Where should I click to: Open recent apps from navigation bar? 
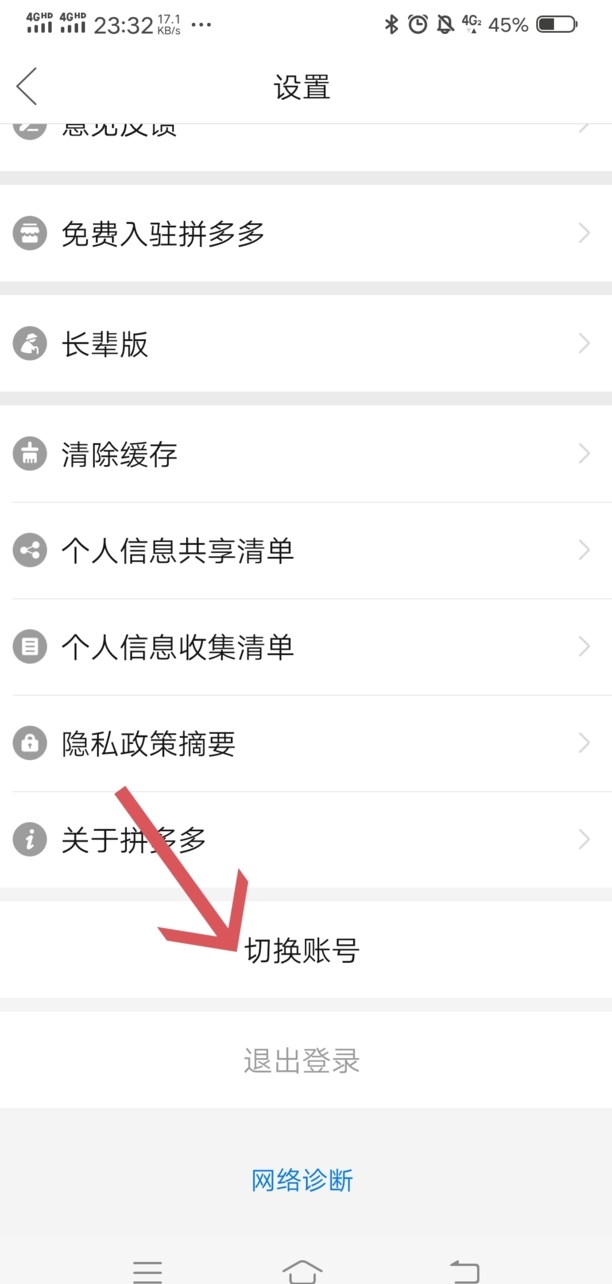148,1271
